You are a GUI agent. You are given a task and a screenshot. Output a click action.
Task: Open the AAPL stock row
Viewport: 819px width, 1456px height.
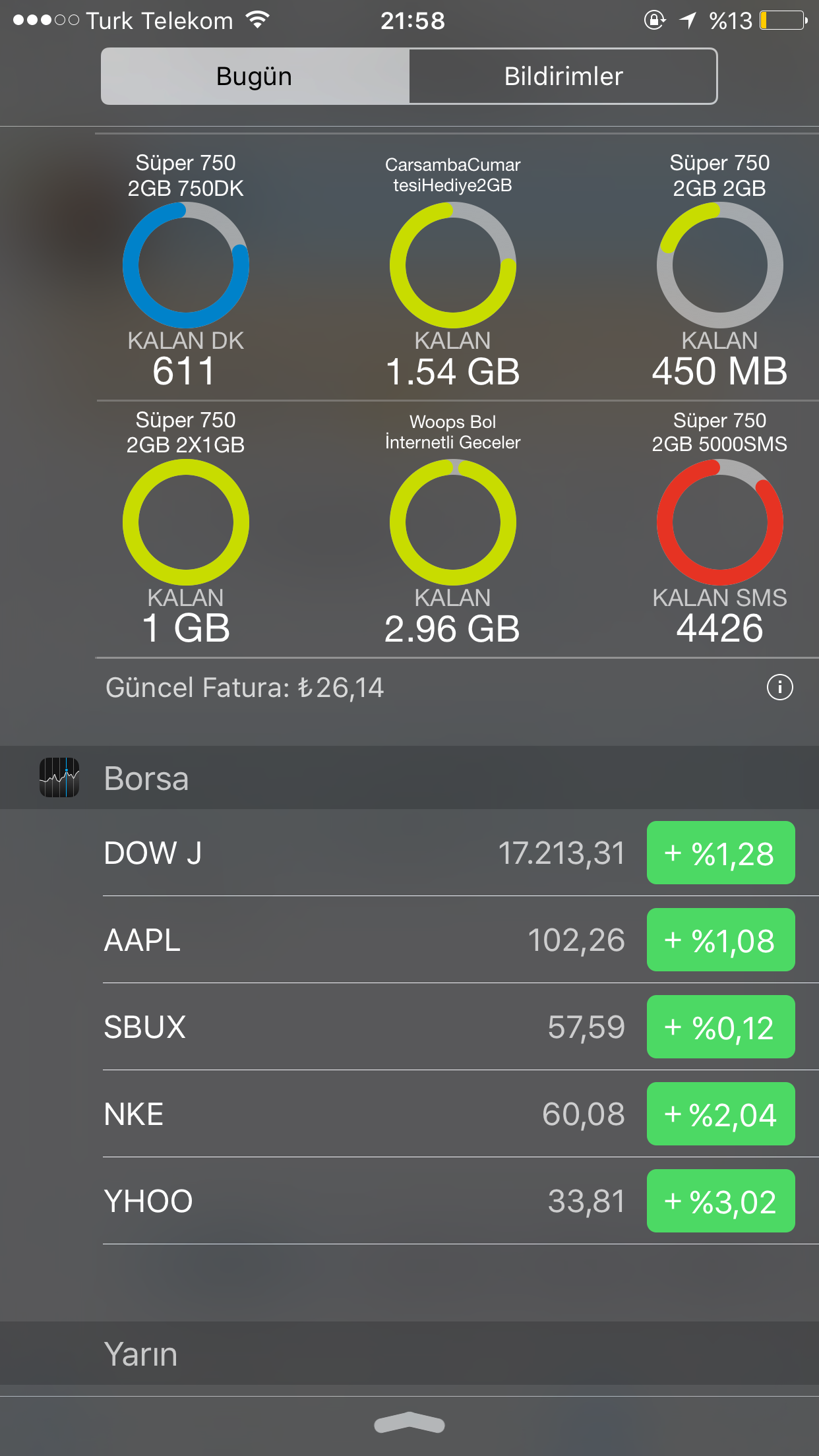coord(460,940)
